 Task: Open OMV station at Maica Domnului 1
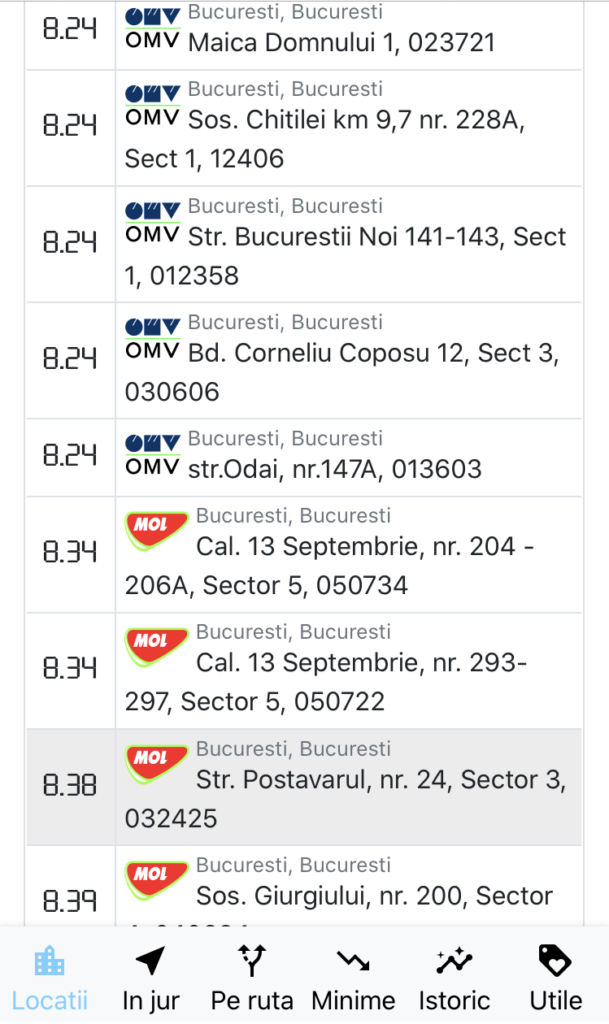304,34
